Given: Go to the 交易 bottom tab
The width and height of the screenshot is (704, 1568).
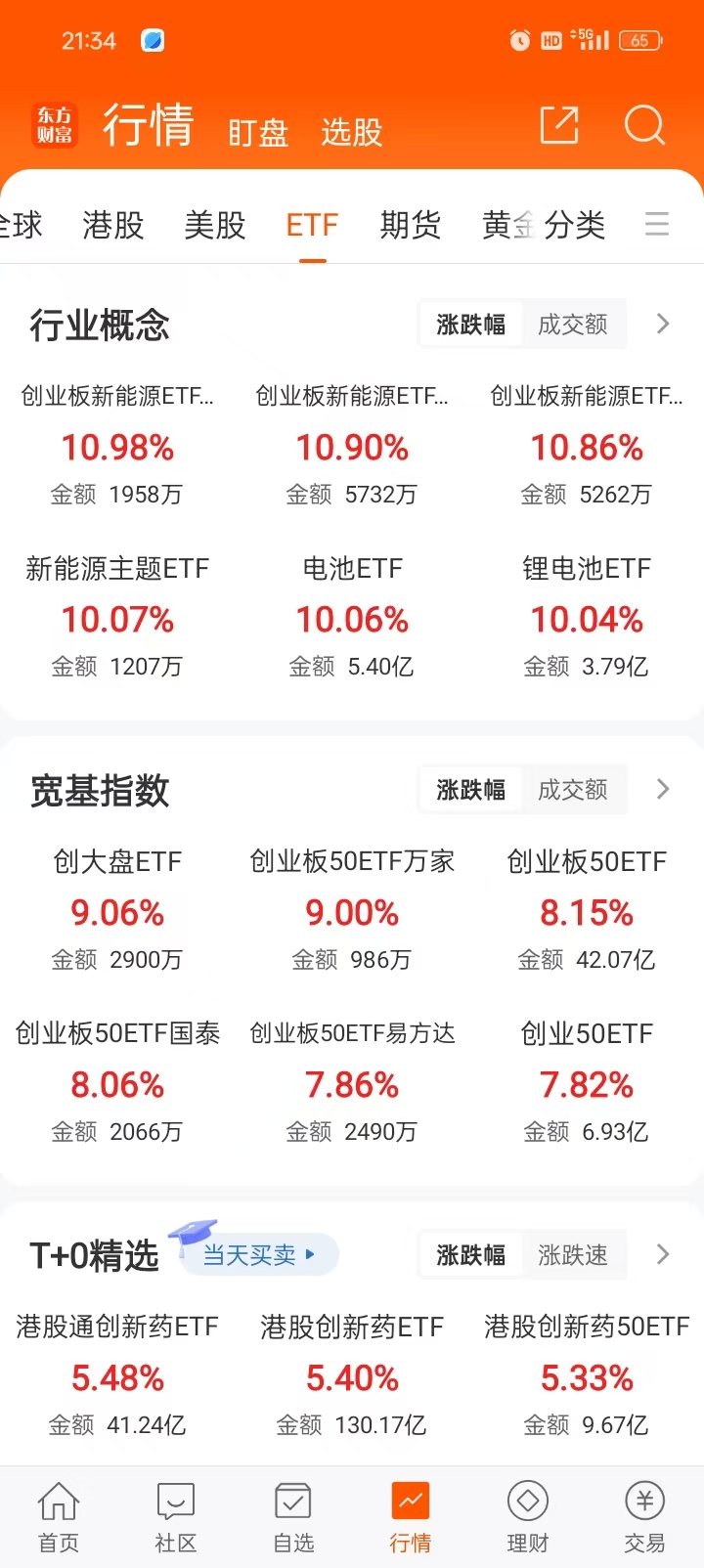Looking at the screenshot, I should click(645, 1517).
